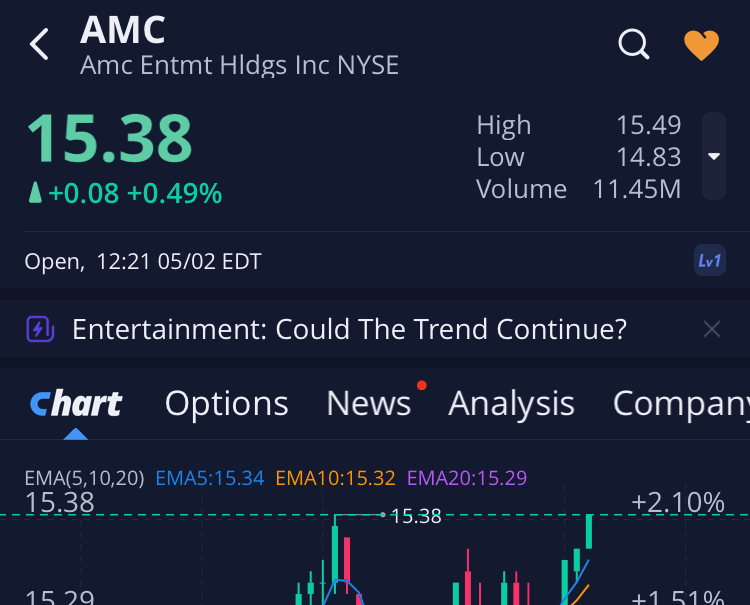This screenshot has height=605, width=750.
Task: Switch to the Analysis tab
Action: pyautogui.click(x=511, y=404)
